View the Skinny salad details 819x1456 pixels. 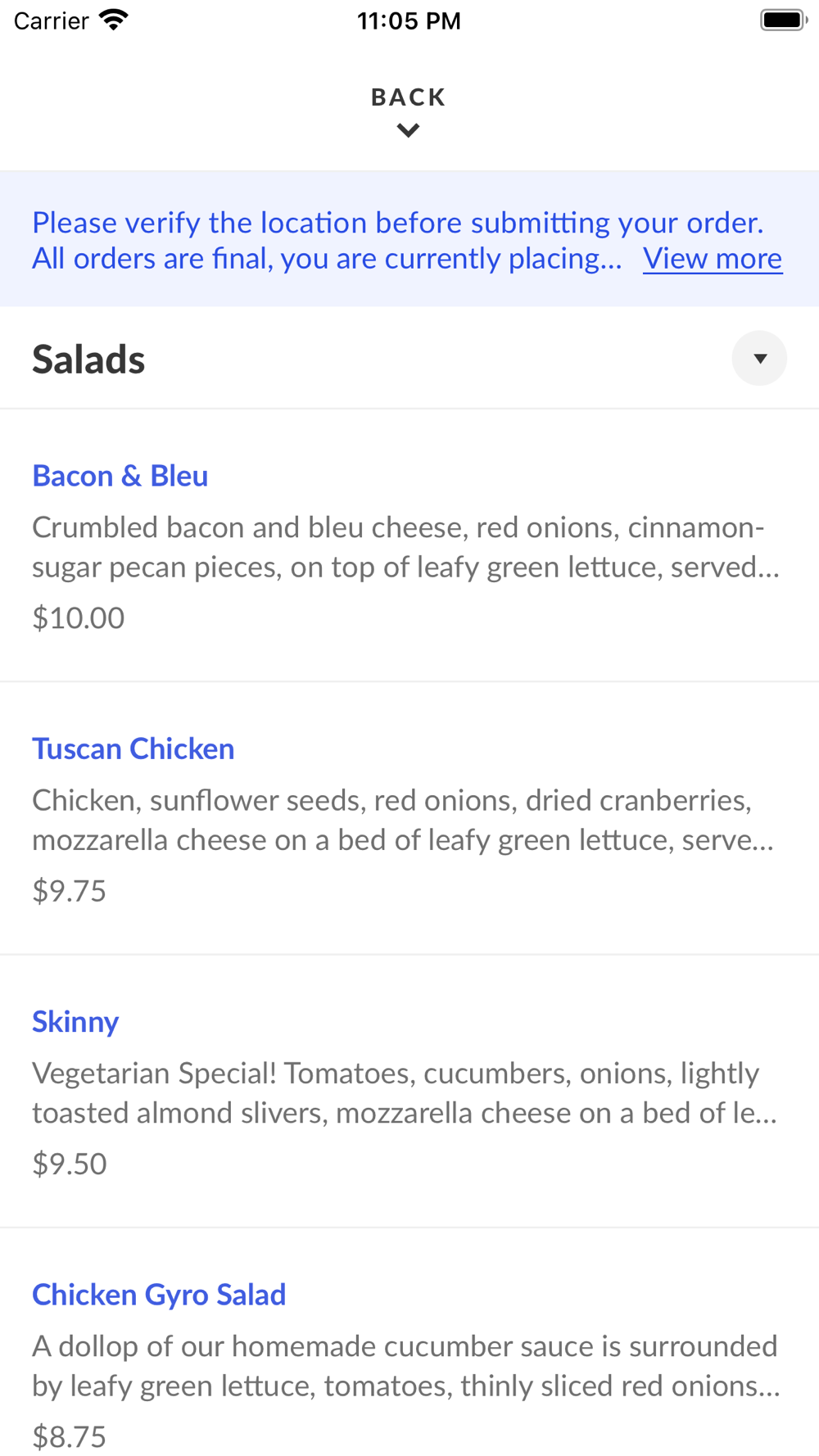point(75,1021)
